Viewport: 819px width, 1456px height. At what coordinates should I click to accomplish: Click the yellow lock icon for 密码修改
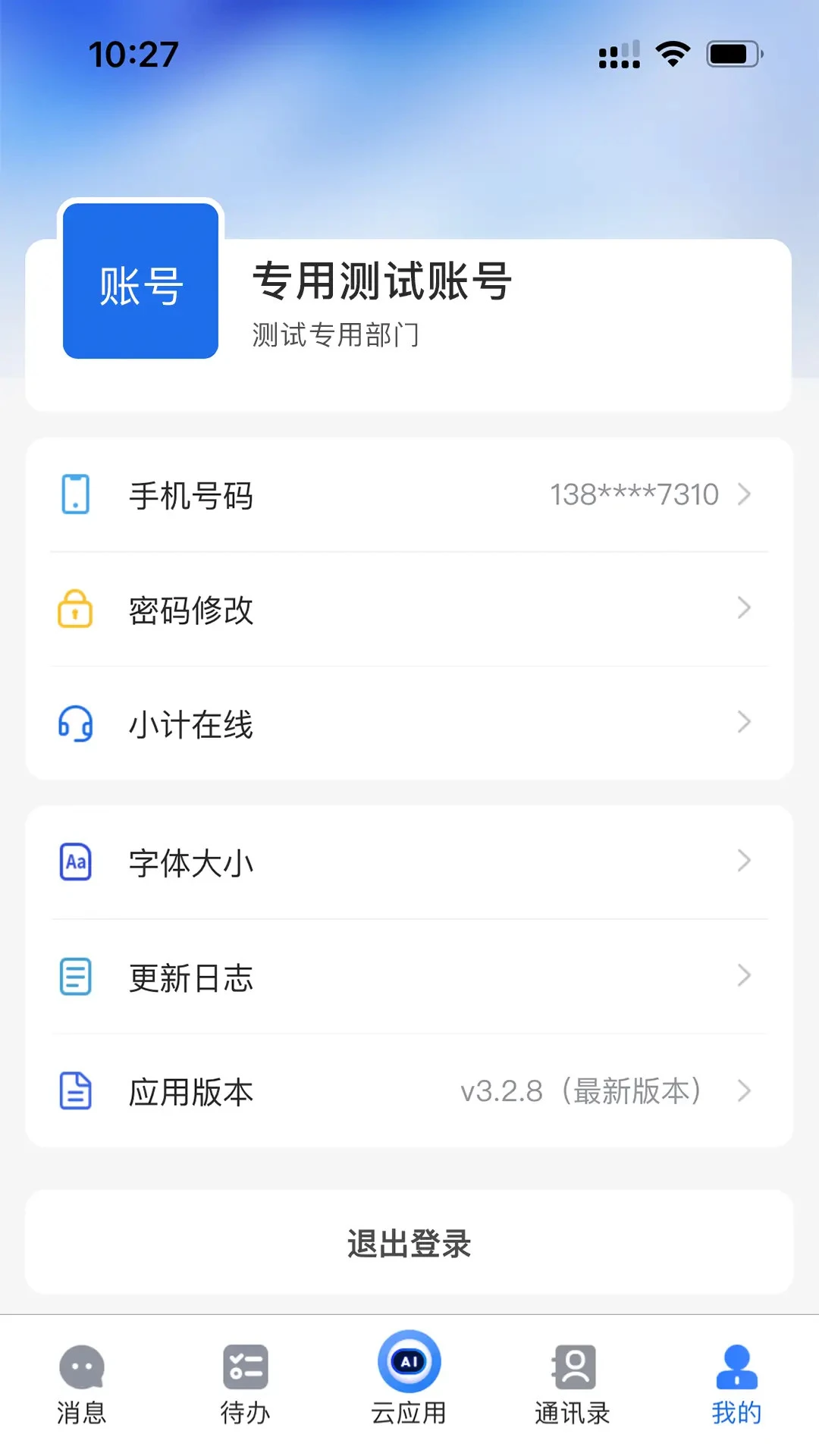coord(74,609)
